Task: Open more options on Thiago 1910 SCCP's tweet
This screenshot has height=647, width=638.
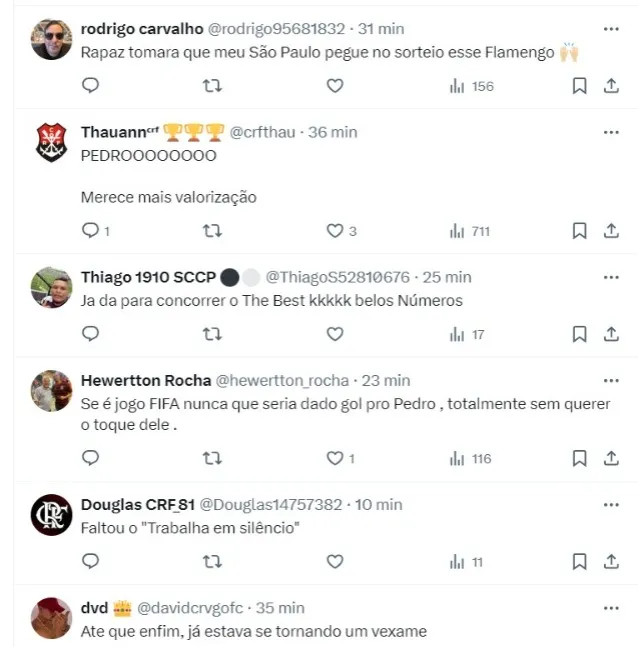Action: [x=611, y=276]
